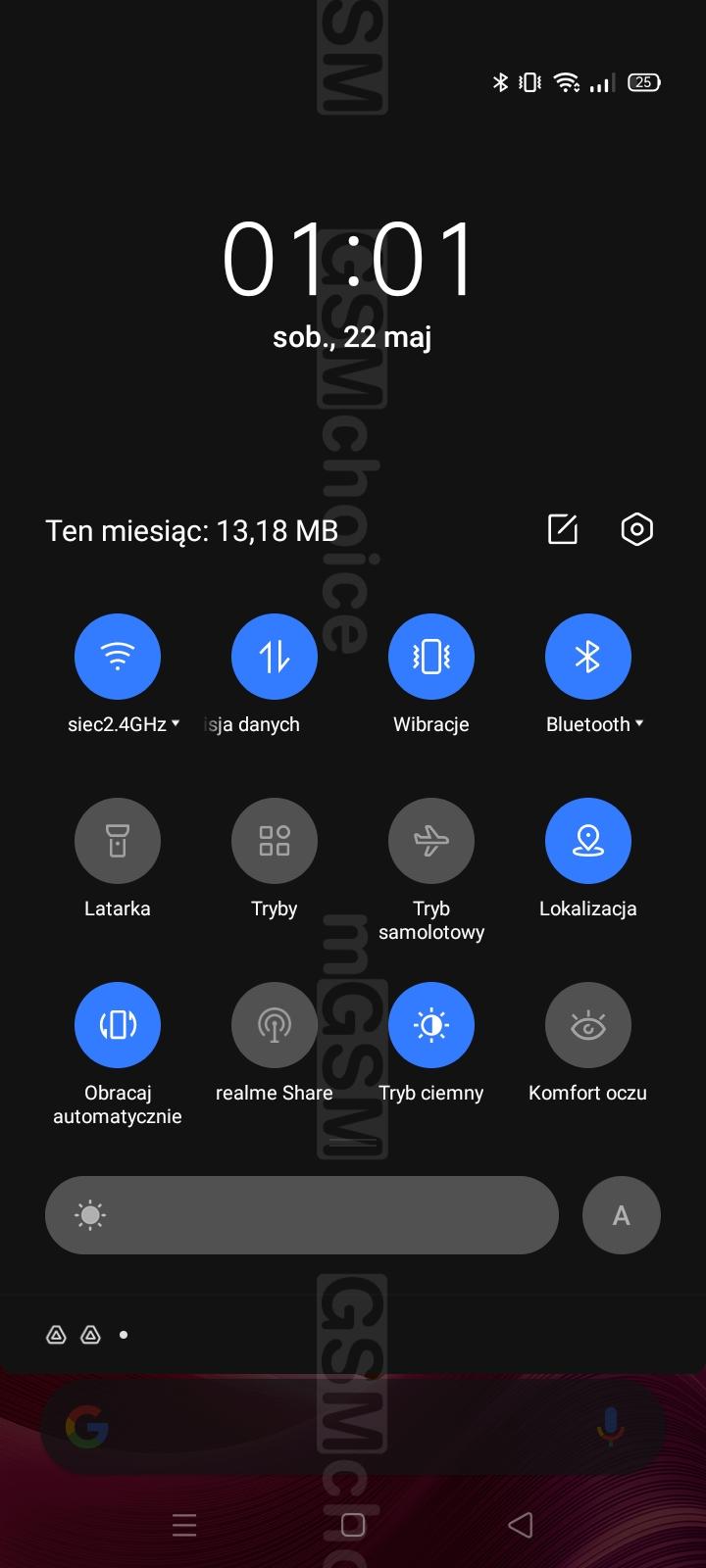The height and width of the screenshot is (1568, 706).
Task: Turn off Tryb ciemny dark mode
Action: (x=431, y=1025)
